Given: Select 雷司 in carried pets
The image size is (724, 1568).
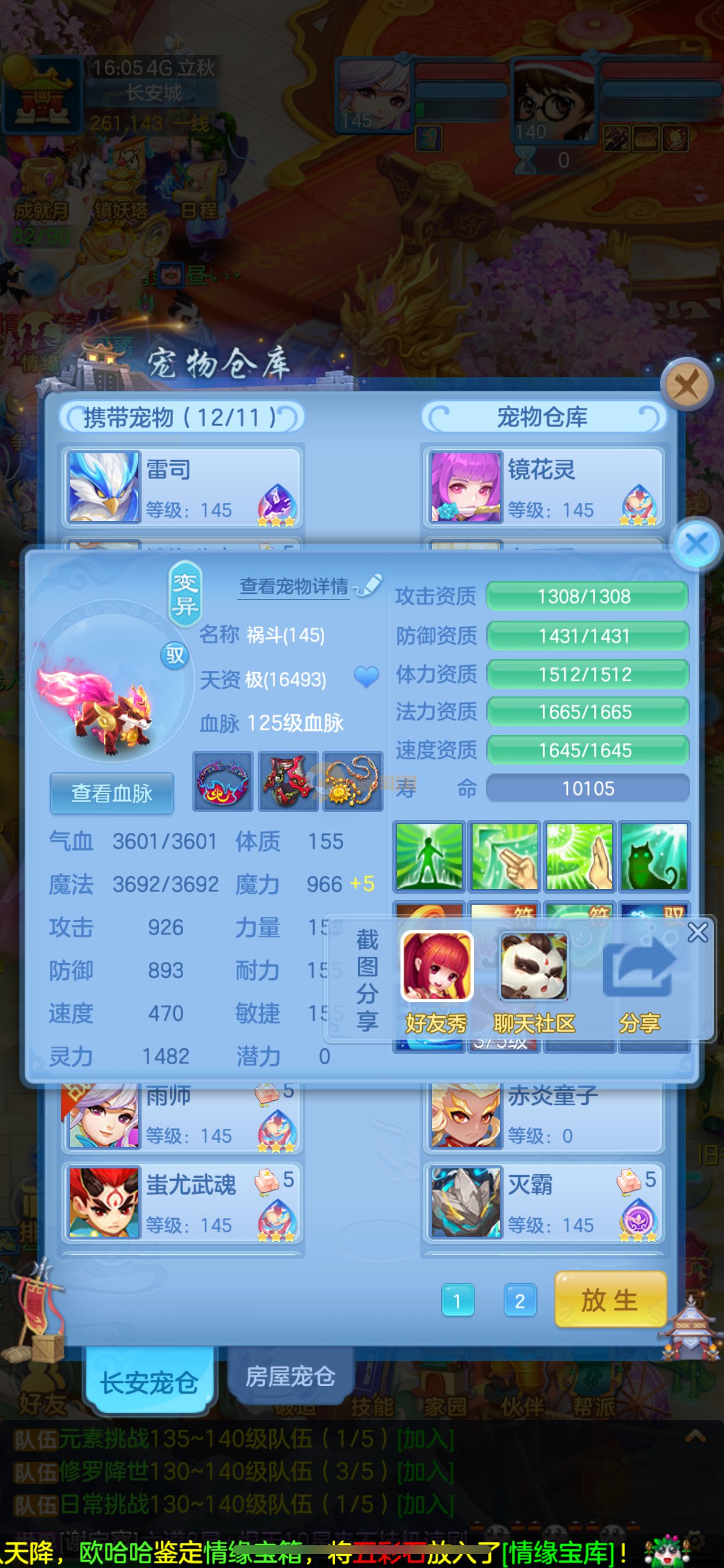Looking at the screenshot, I should (181, 487).
